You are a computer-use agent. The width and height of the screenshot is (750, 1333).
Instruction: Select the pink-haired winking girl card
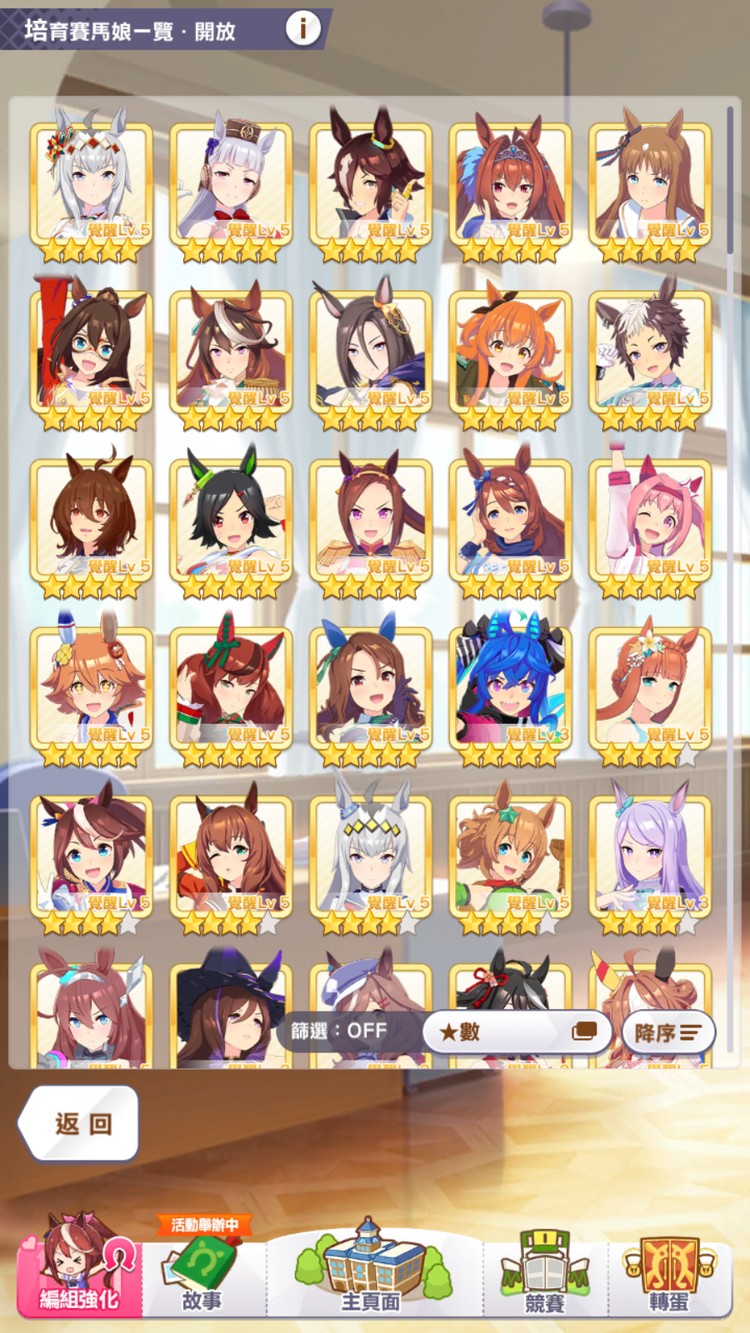(650, 522)
